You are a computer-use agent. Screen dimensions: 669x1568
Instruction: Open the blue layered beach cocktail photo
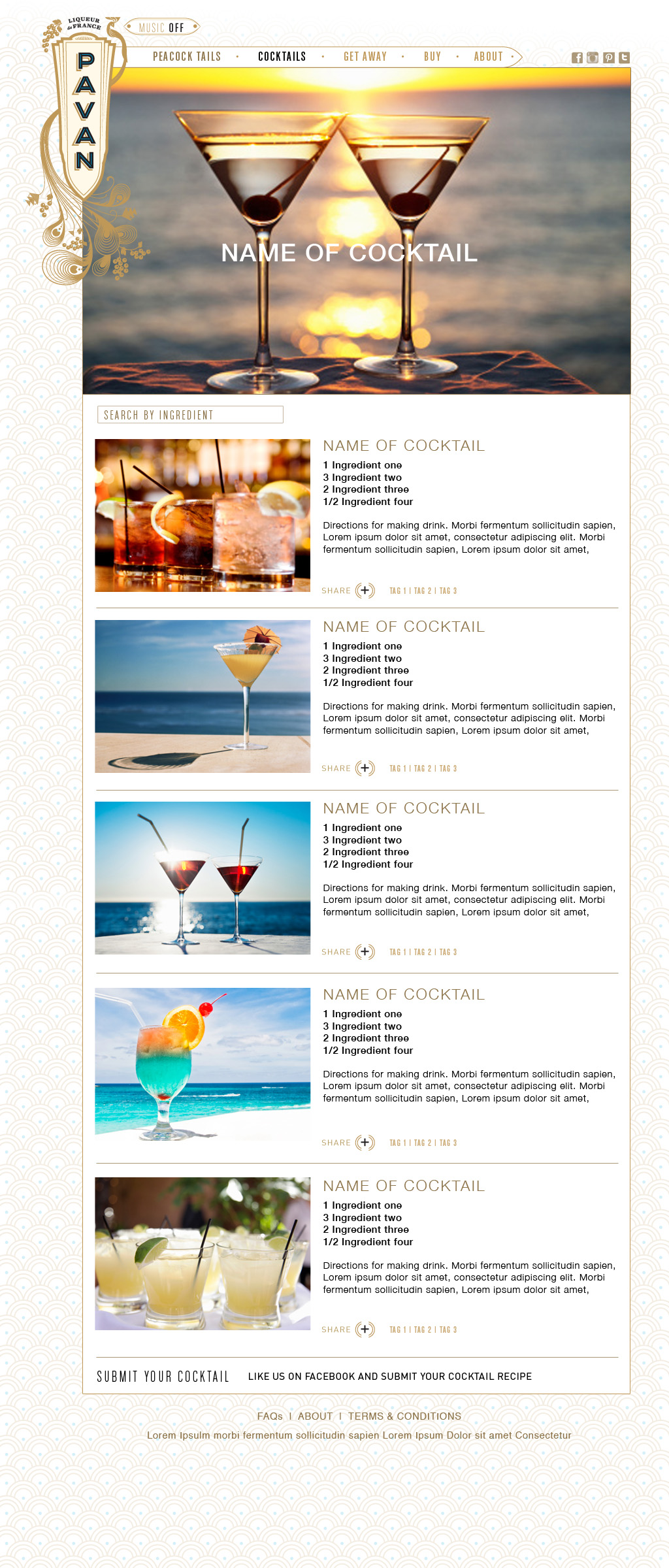203,1064
